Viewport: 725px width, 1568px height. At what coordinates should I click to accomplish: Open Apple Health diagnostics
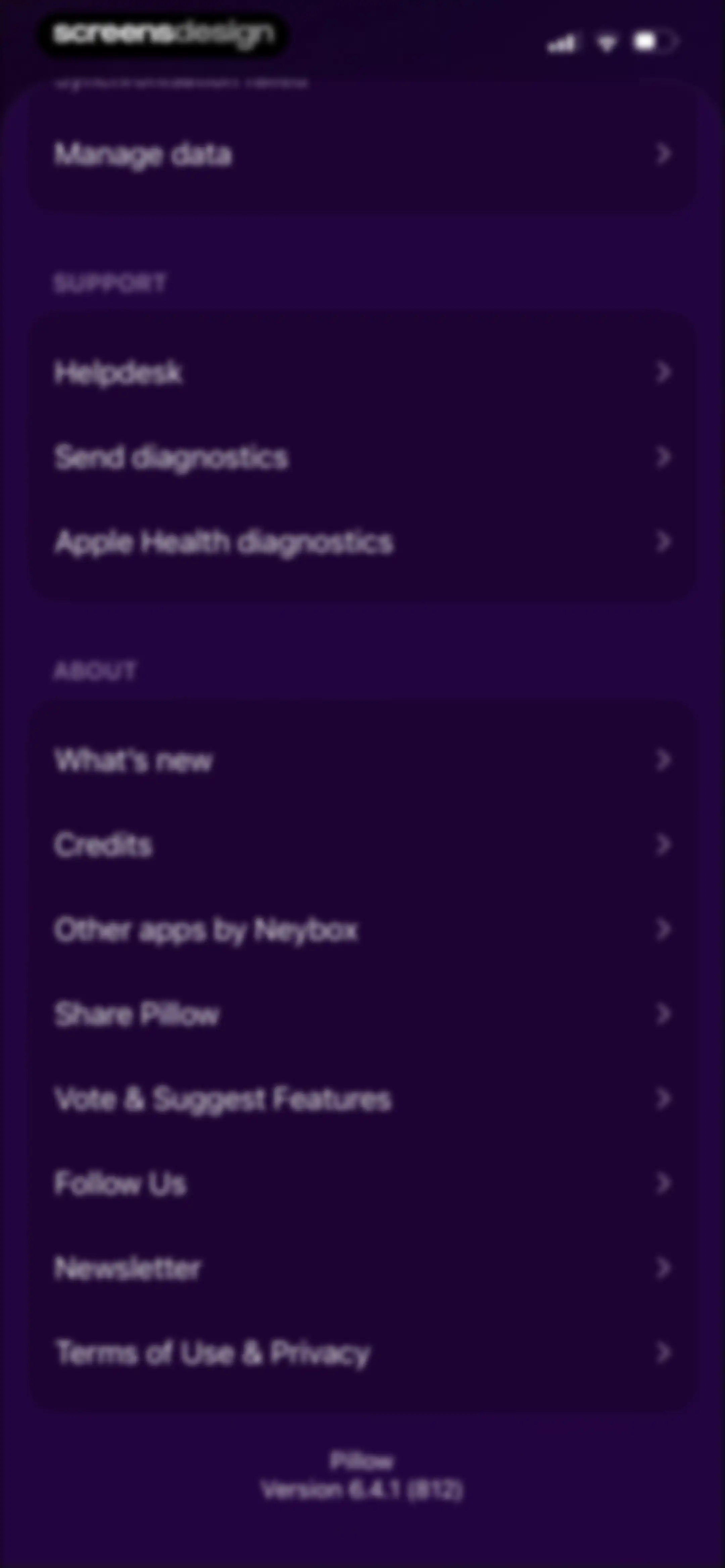tap(362, 542)
